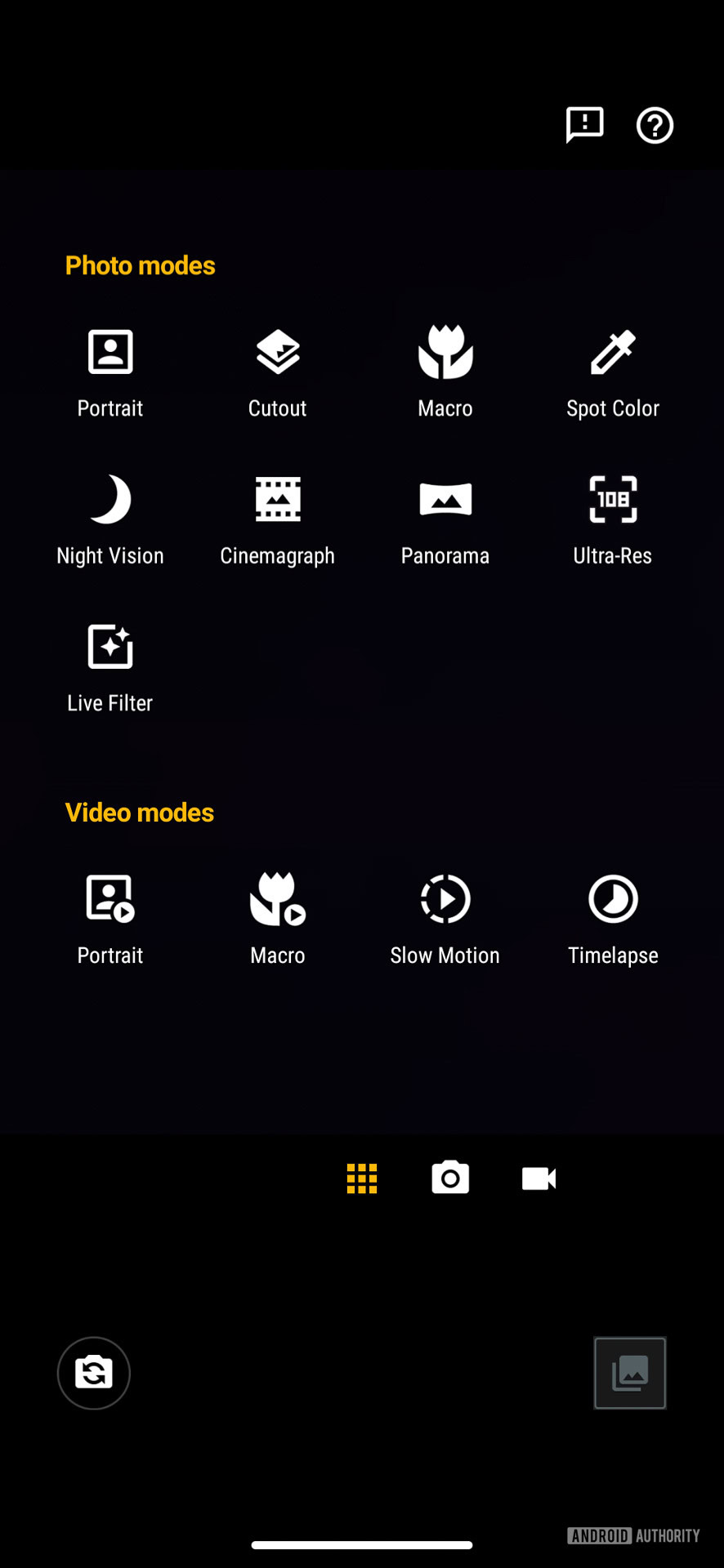Image resolution: width=724 pixels, height=1568 pixels.
Task: Select Portrait photo mode
Action: pos(110,373)
